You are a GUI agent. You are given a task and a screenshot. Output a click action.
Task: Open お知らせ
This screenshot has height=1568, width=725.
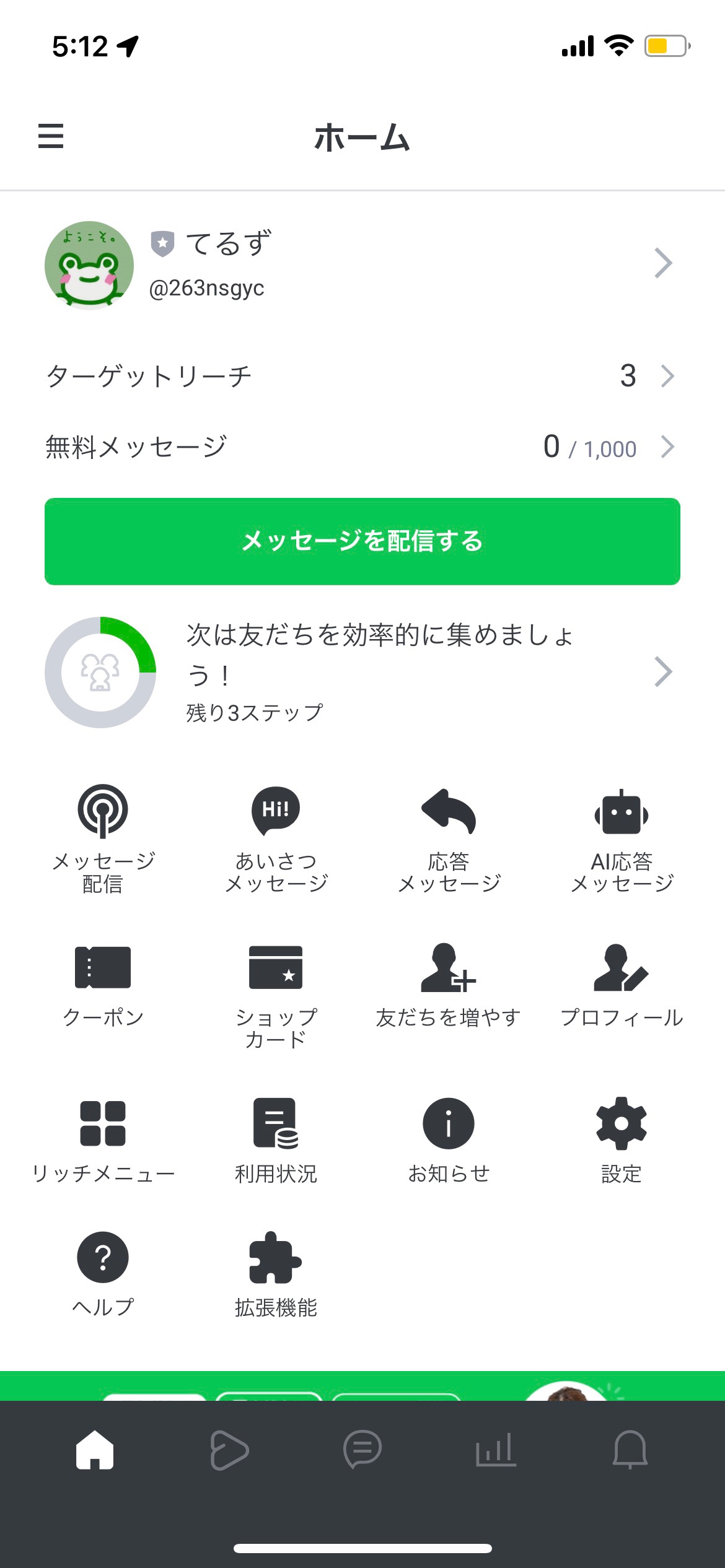coord(449,1139)
